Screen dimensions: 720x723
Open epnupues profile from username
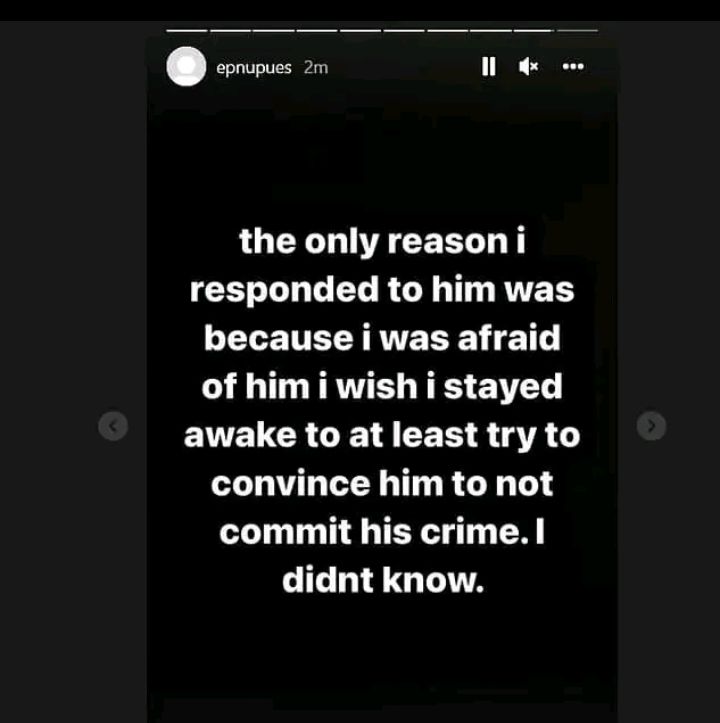pyautogui.click(x=255, y=68)
